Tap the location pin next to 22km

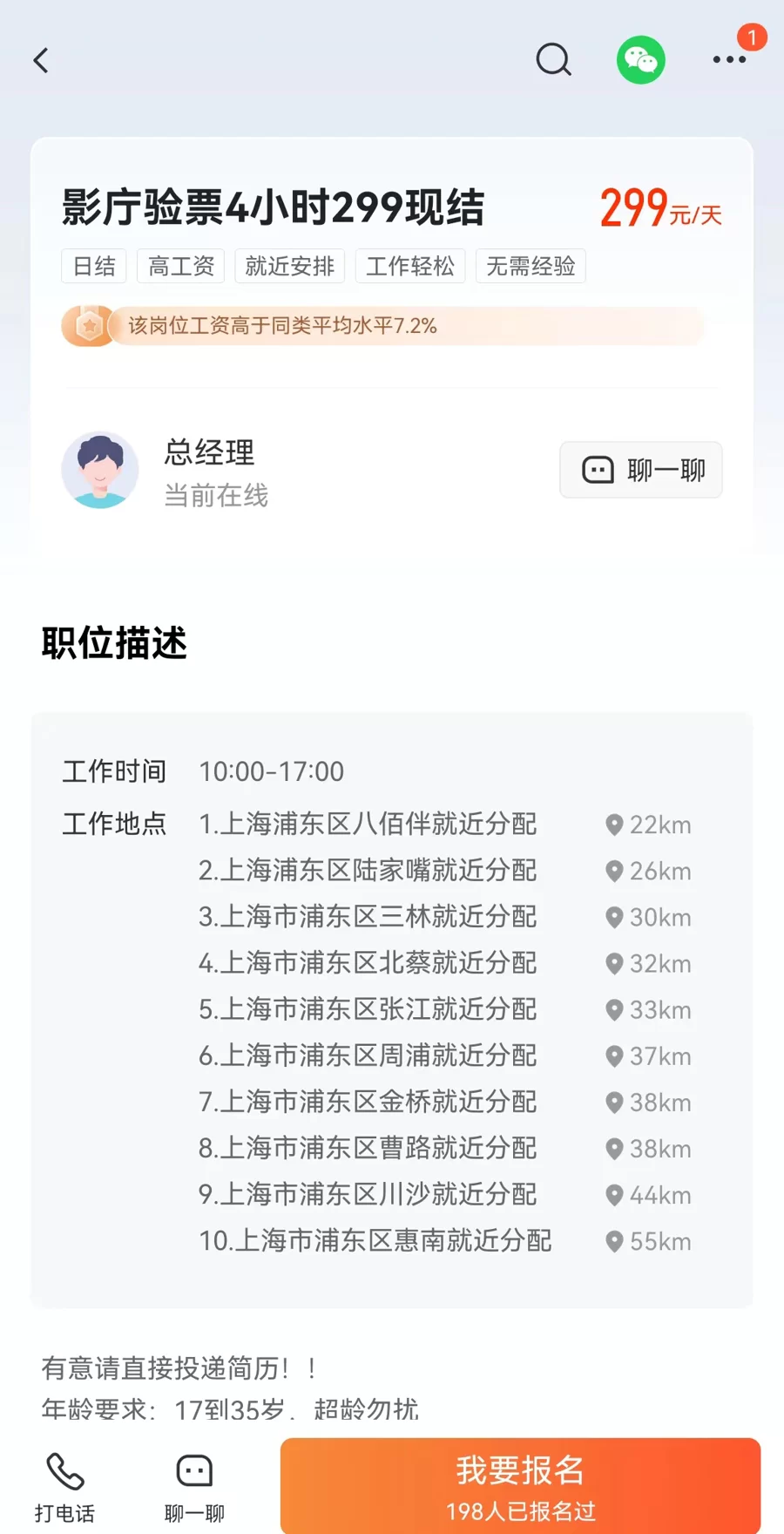[613, 824]
